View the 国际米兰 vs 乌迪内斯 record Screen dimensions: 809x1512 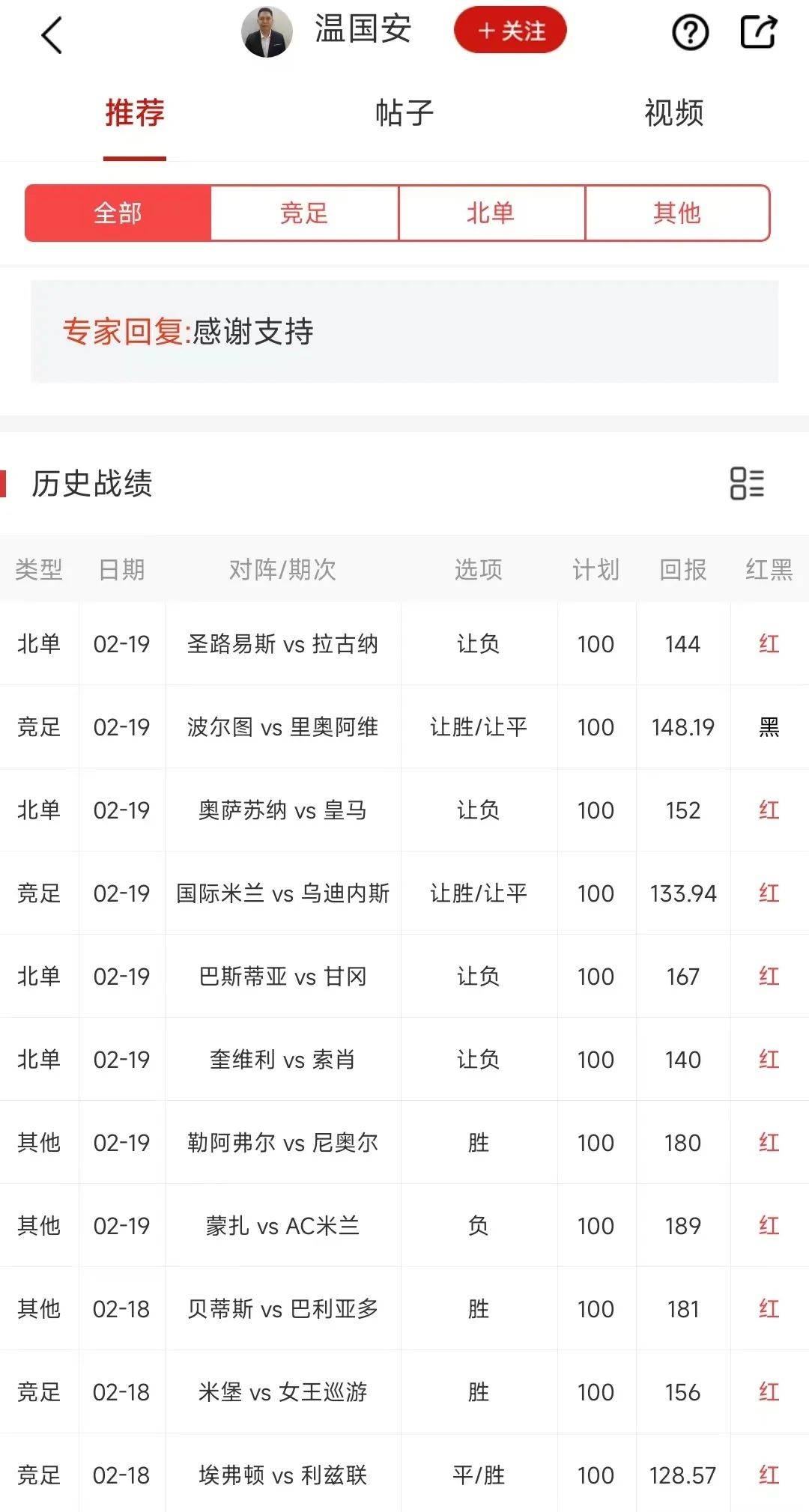point(282,893)
